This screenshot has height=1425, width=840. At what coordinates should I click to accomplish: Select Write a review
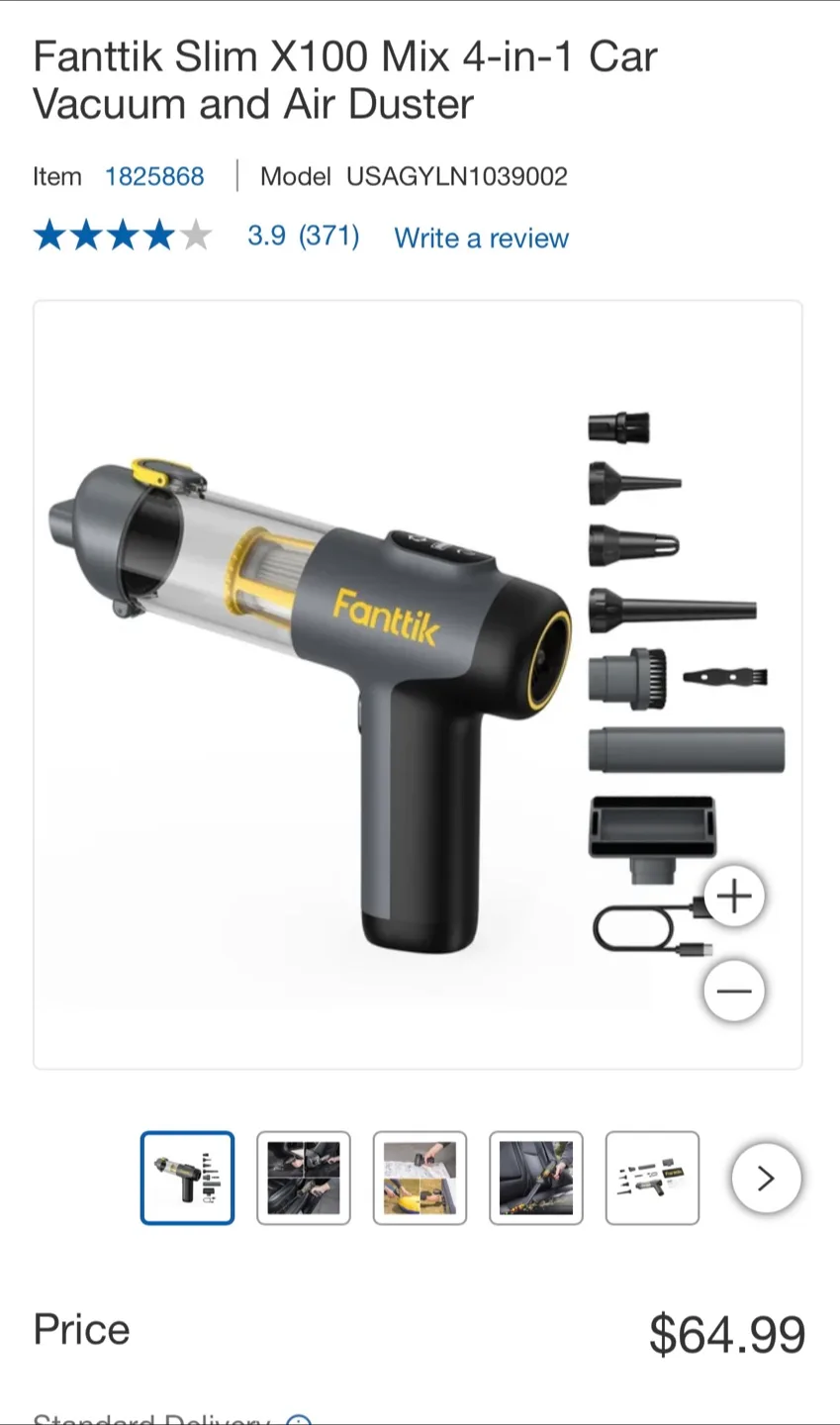[481, 237]
